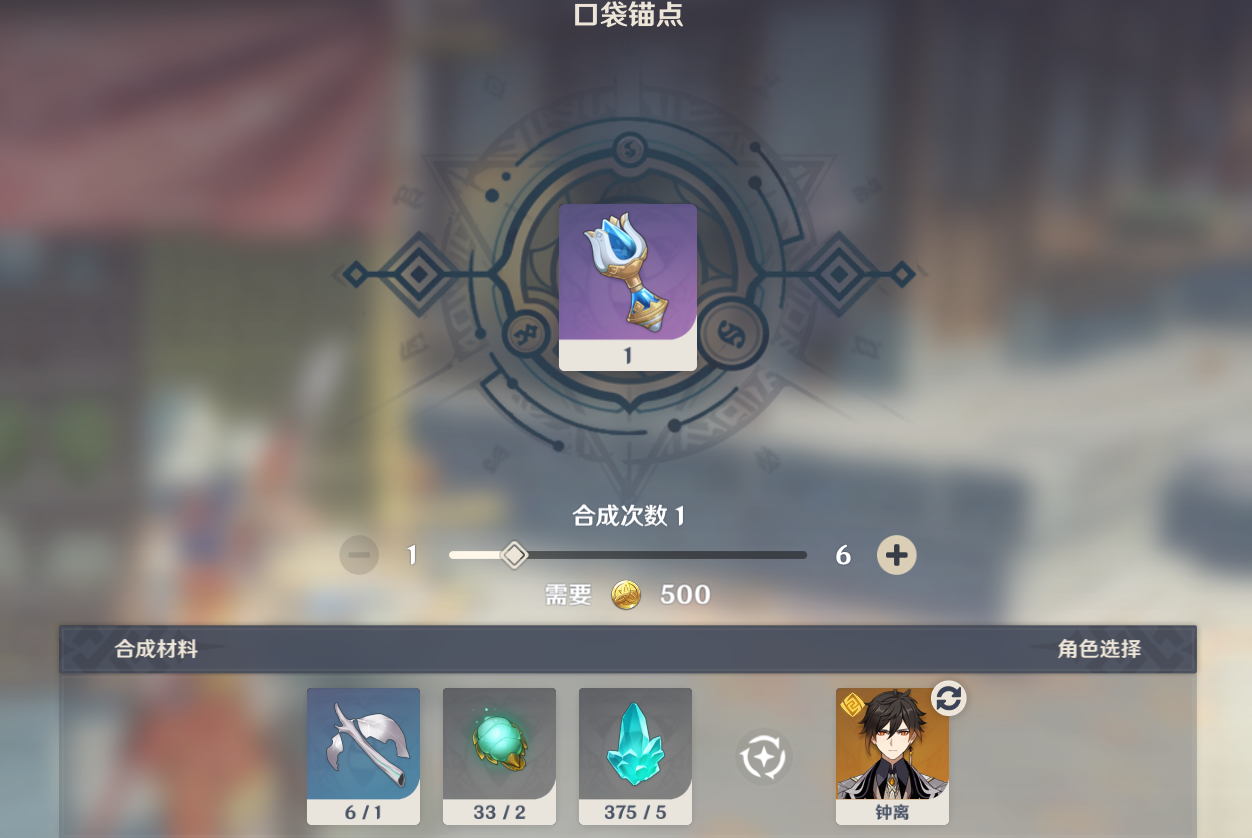Select the 钟离 character portrait
The width and height of the screenshot is (1252, 838).
click(891, 750)
